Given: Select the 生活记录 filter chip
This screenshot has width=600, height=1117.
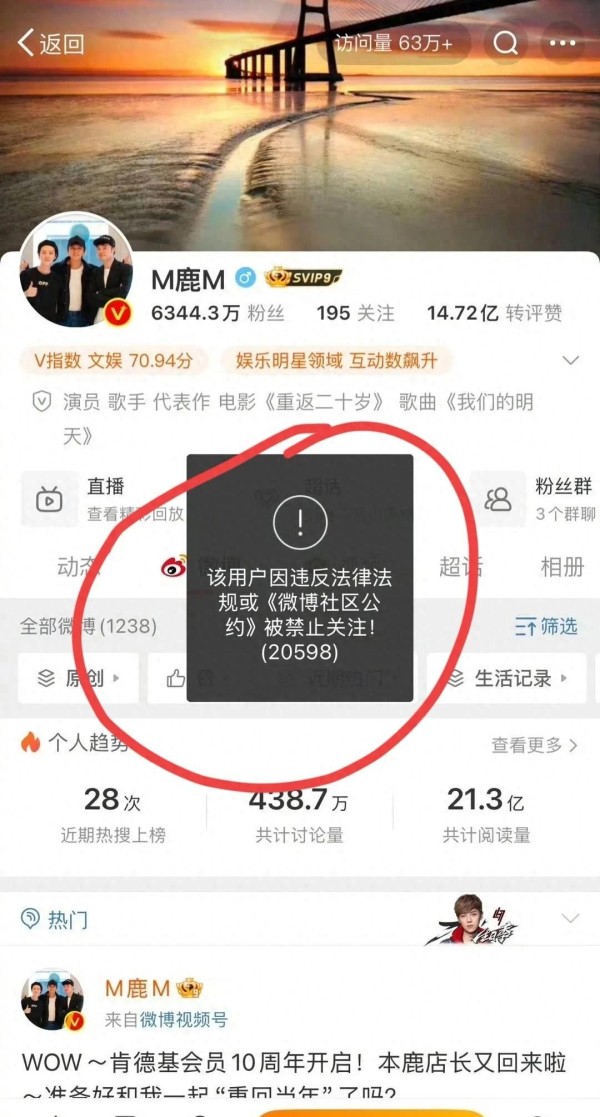Looking at the screenshot, I should [506, 678].
